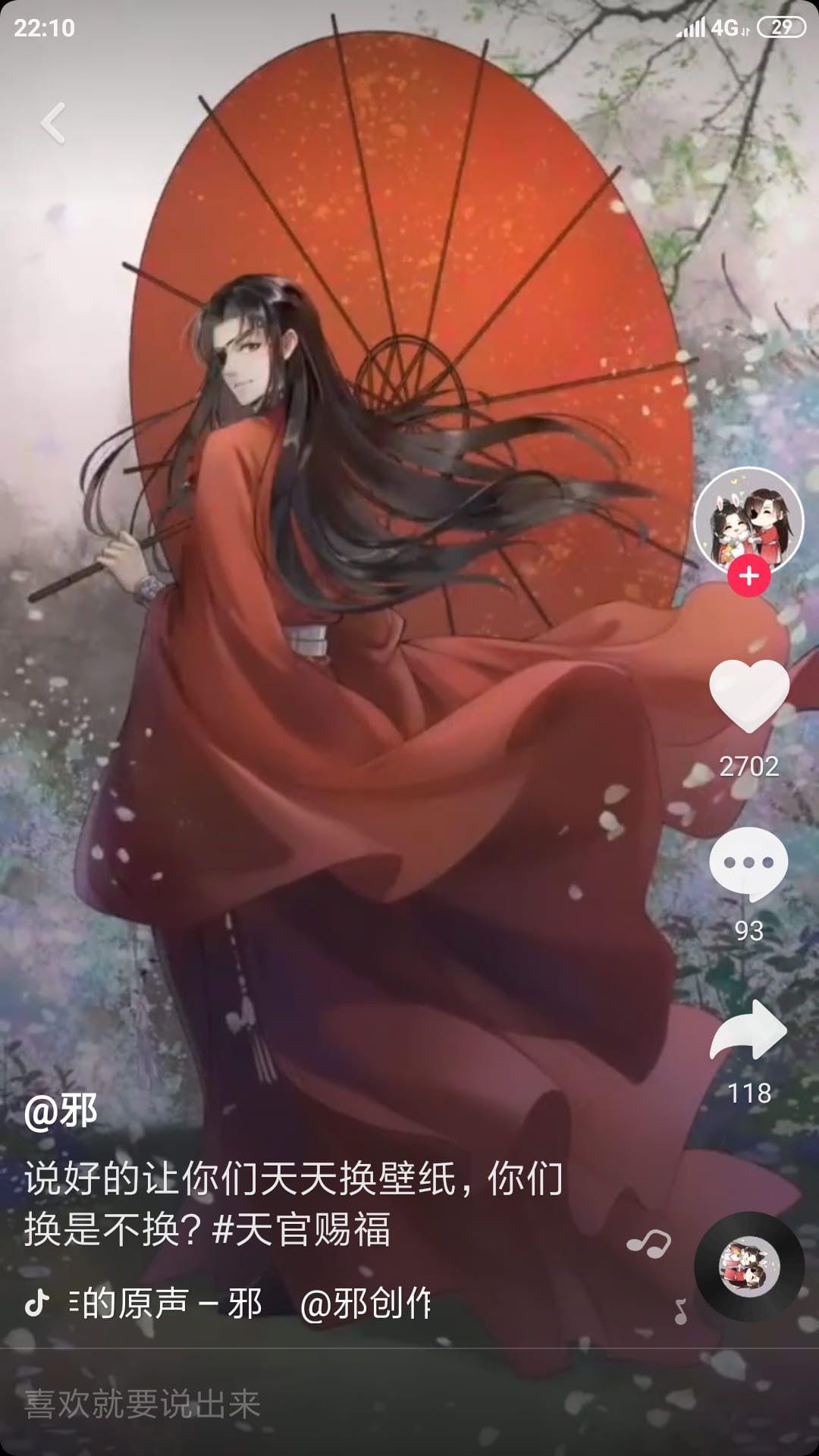819x1456 pixels.
Task: Tap the spinning music disc
Action: click(748, 1266)
